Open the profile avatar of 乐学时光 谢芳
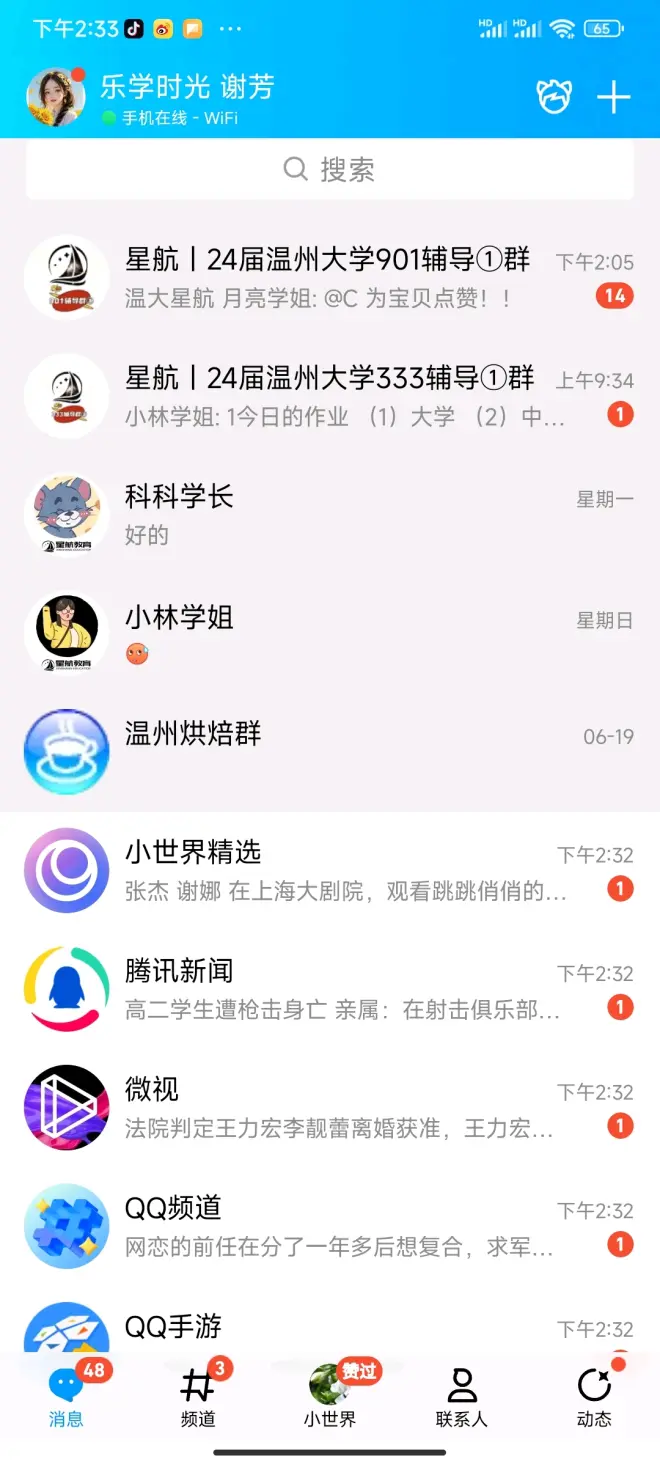Screen dimensions: 660x1467 (55, 98)
